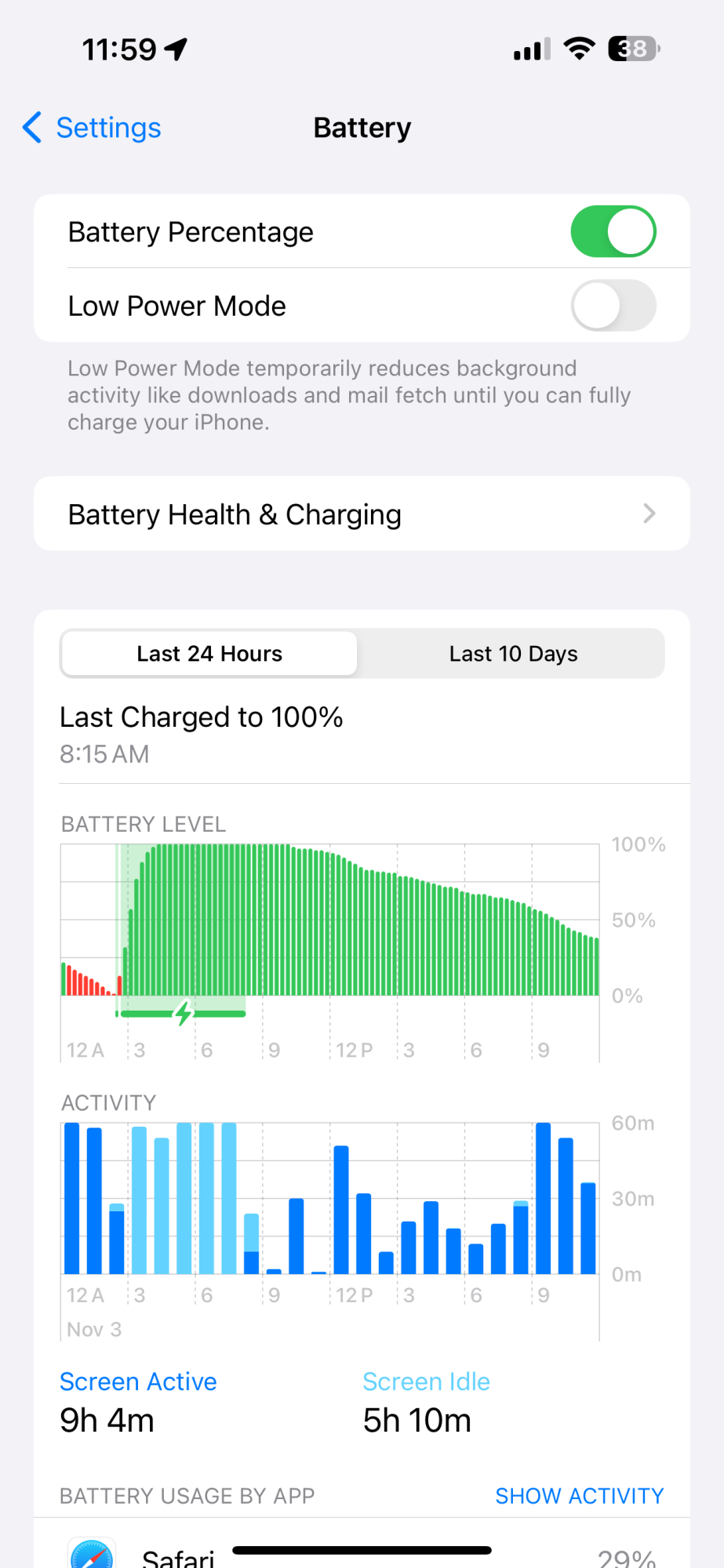Tap the battery level chart
This screenshot has height=1568, width=724.
(x=330, y=952)
